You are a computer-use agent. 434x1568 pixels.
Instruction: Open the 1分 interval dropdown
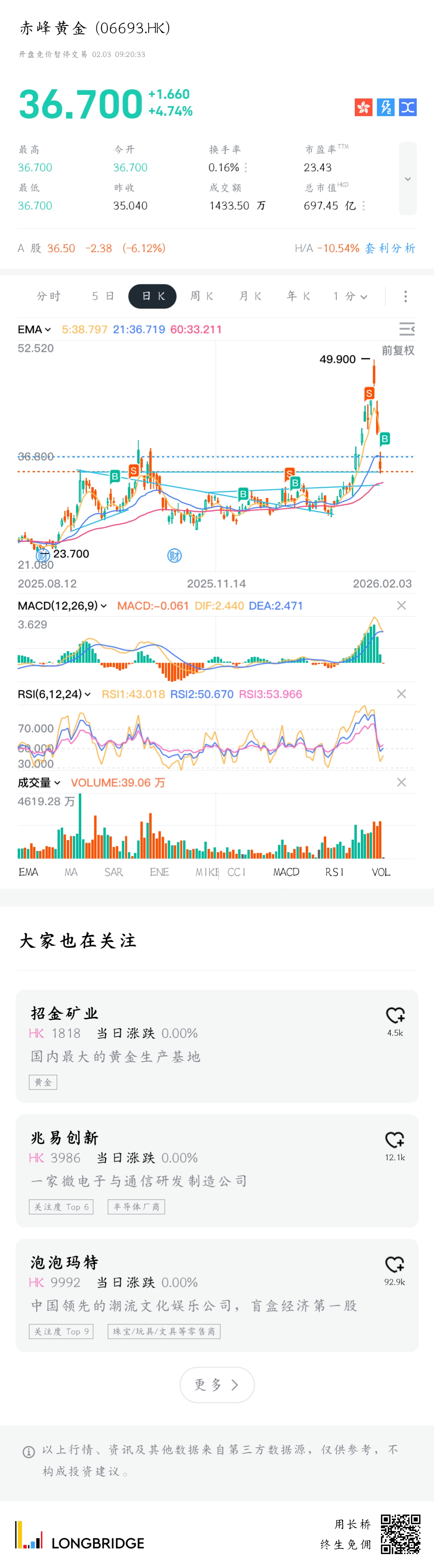pos(350,296)
